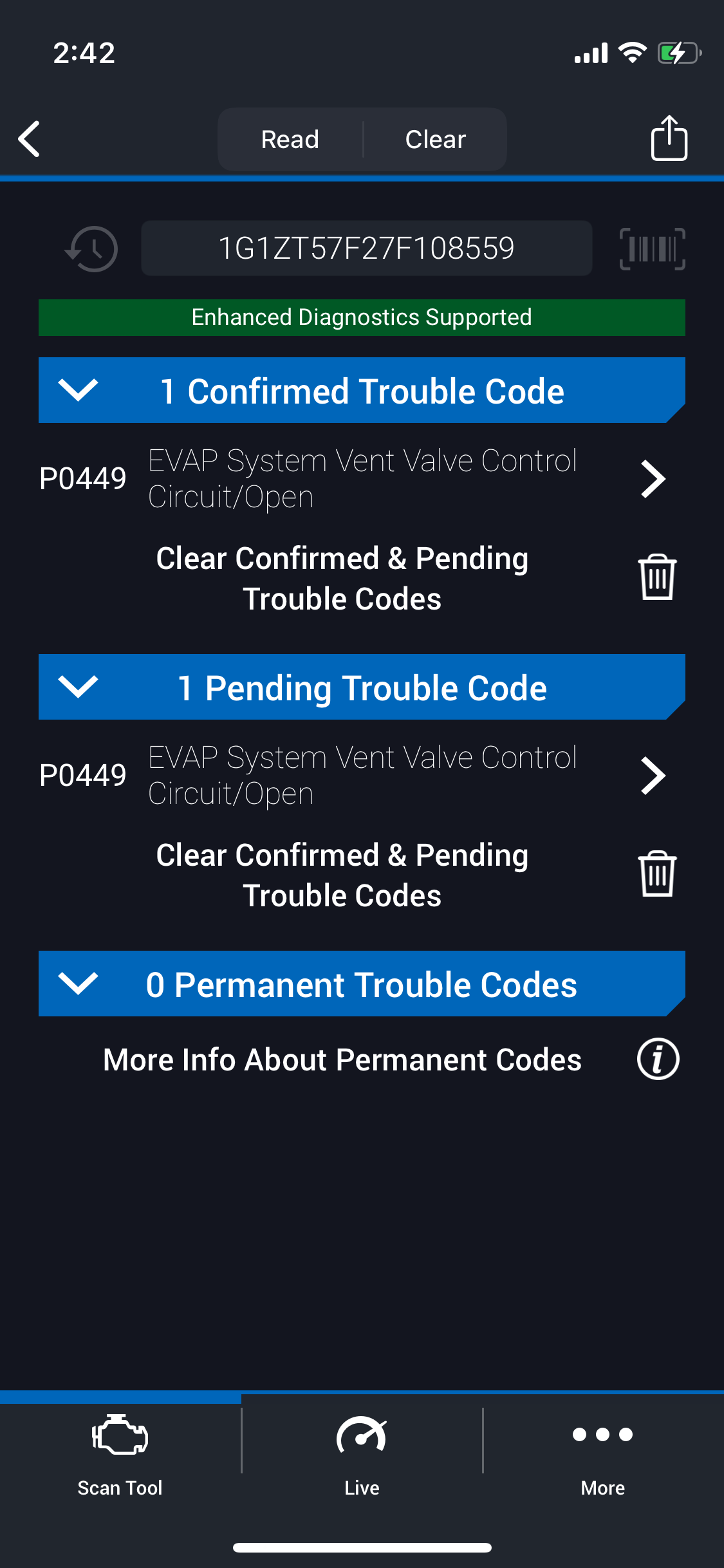Collapse the Pending Trouble Code section
The width and height of the screenshot is (724, 1568).
tap(79, 687)
